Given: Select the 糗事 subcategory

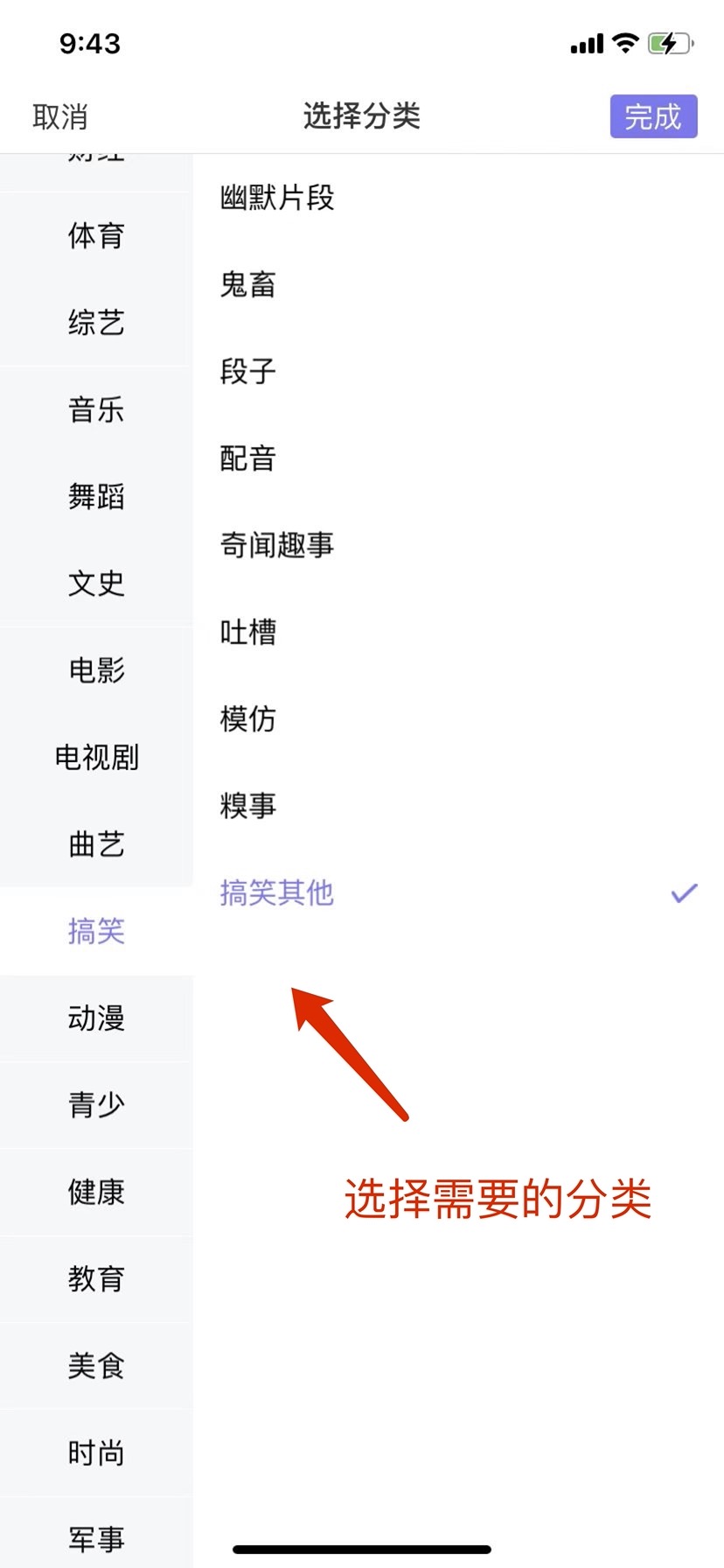Looking at the screenshot, I should 248,805.
